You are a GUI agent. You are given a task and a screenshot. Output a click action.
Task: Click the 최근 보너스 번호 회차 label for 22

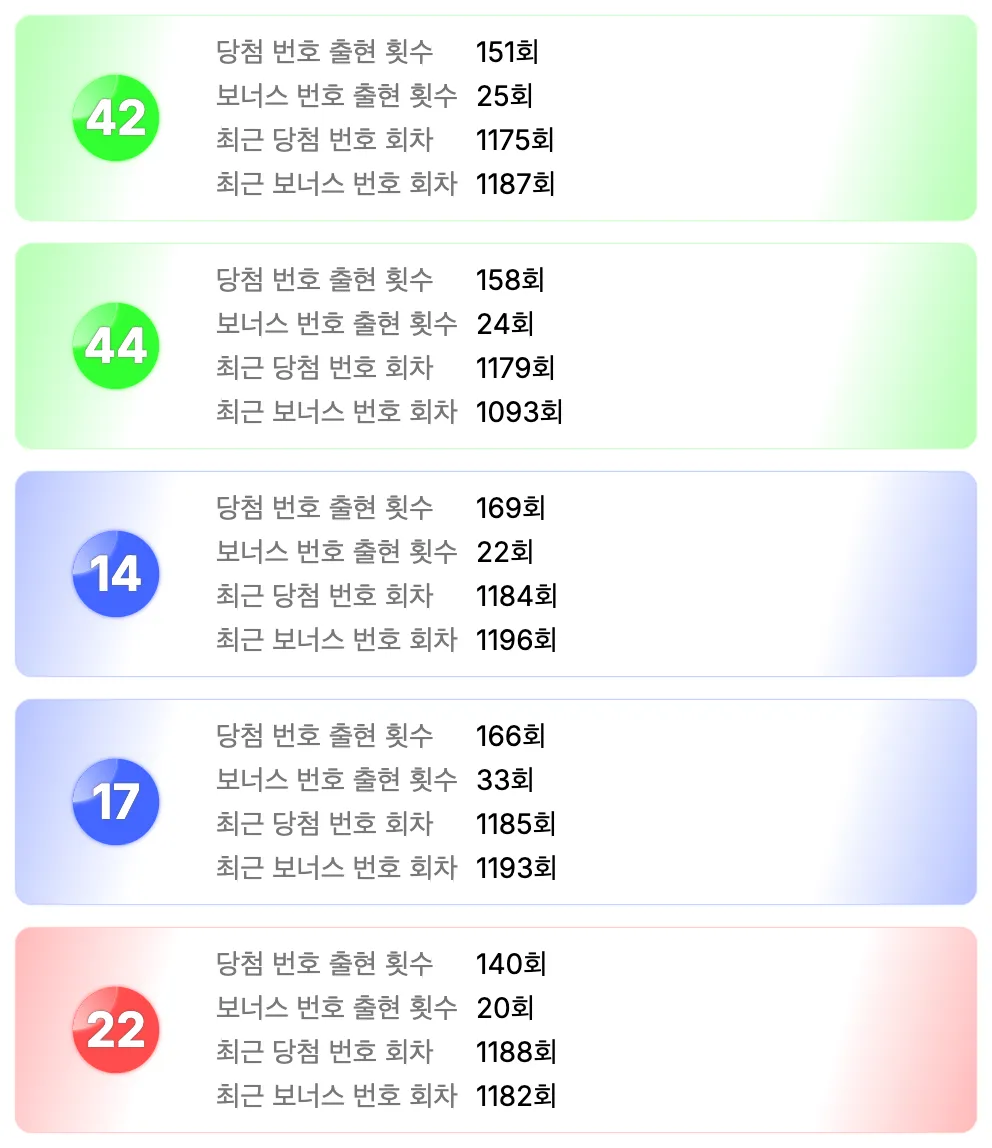pos(337,1096)
